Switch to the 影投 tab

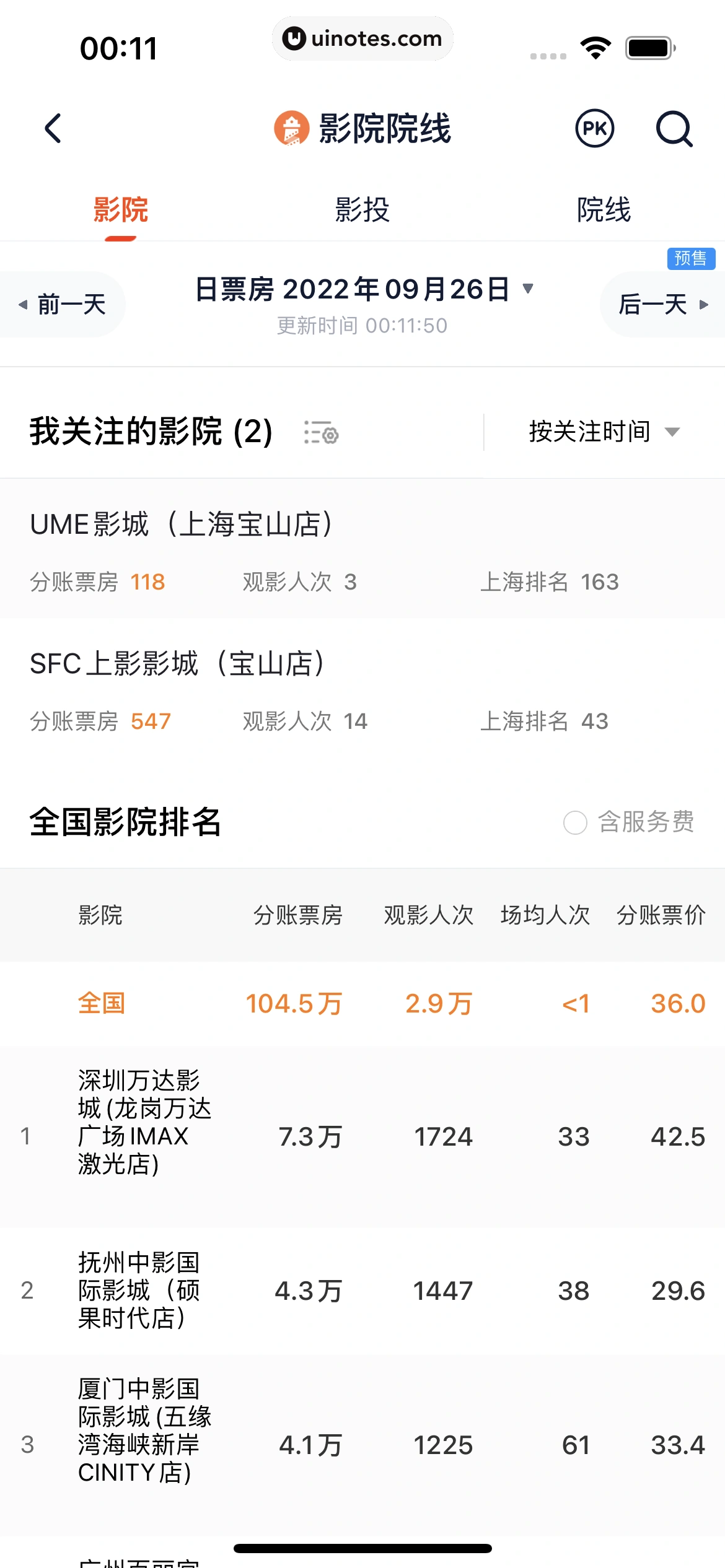coord(362,209)
